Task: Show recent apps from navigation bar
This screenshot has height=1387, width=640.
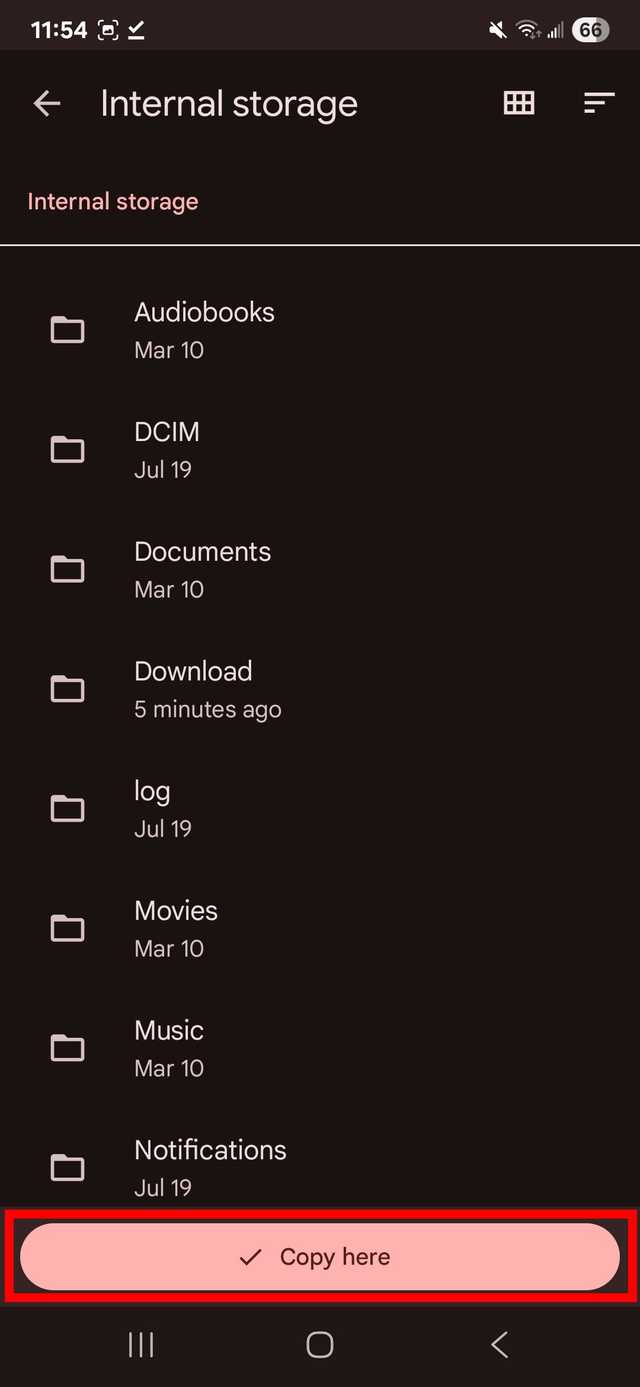Action: tap(141, 1345)
